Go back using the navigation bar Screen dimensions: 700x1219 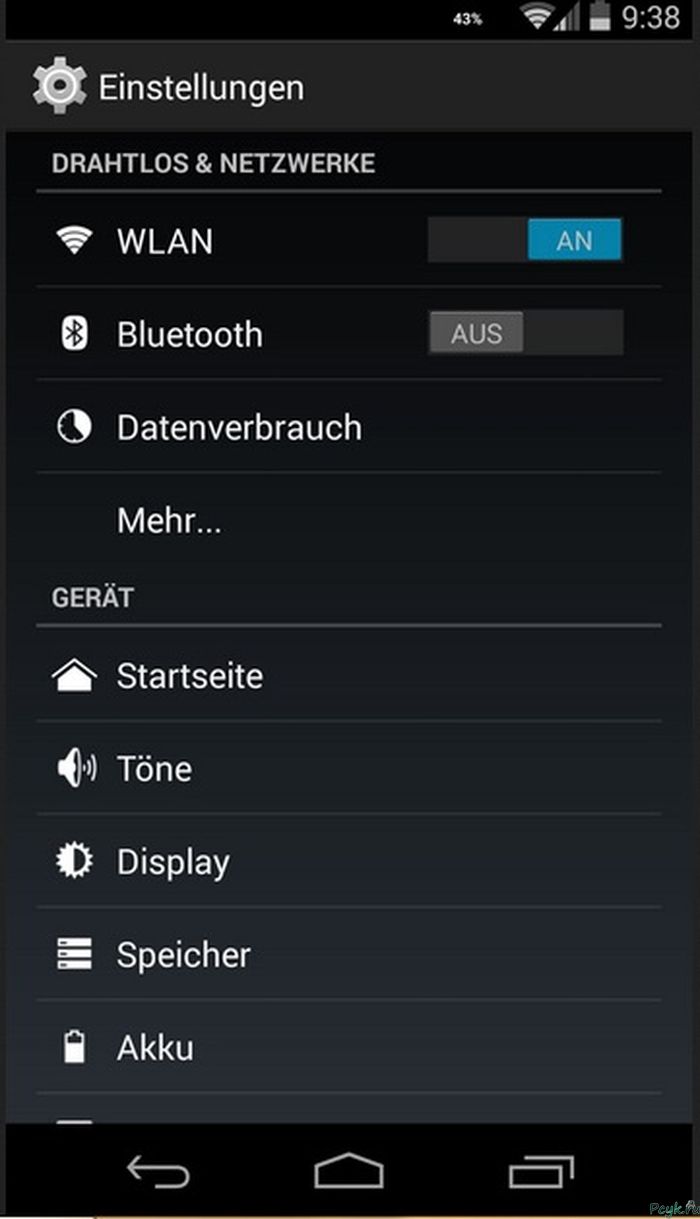[157, 1171]
